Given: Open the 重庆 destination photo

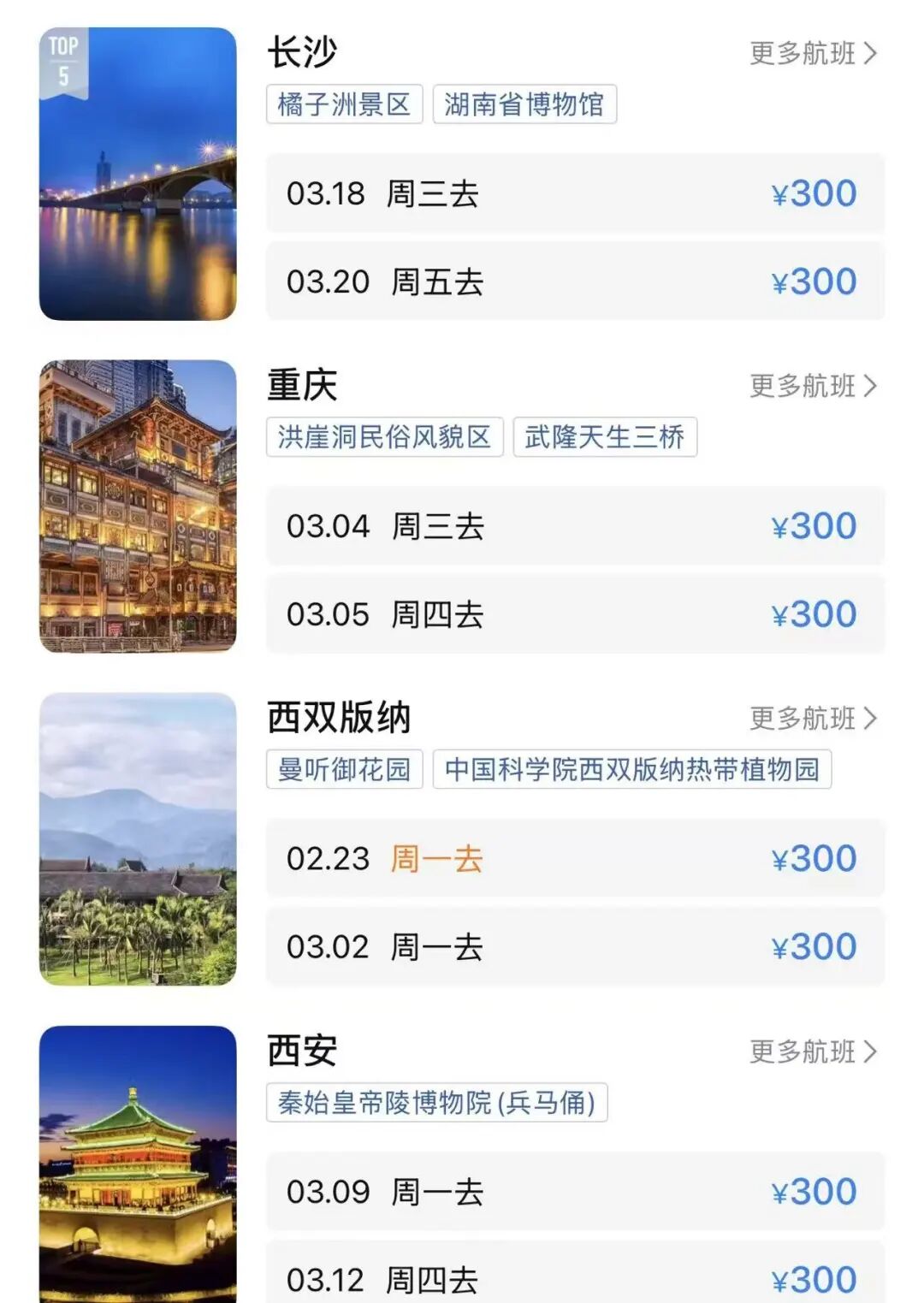Looking at the screenshot, I should pyautogui.click(x=138, y=506).
